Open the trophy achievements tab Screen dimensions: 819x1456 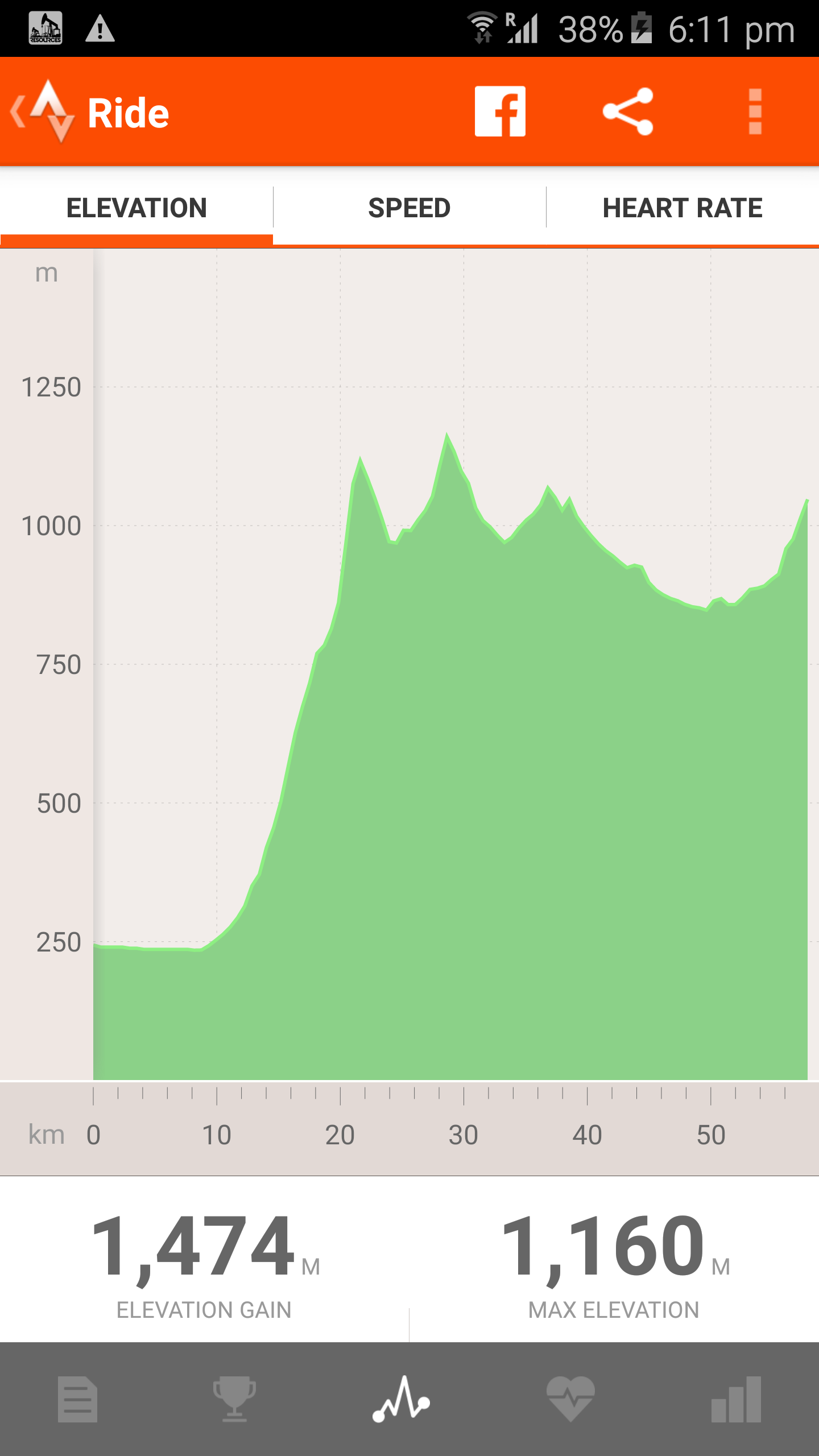(234, 1399)
